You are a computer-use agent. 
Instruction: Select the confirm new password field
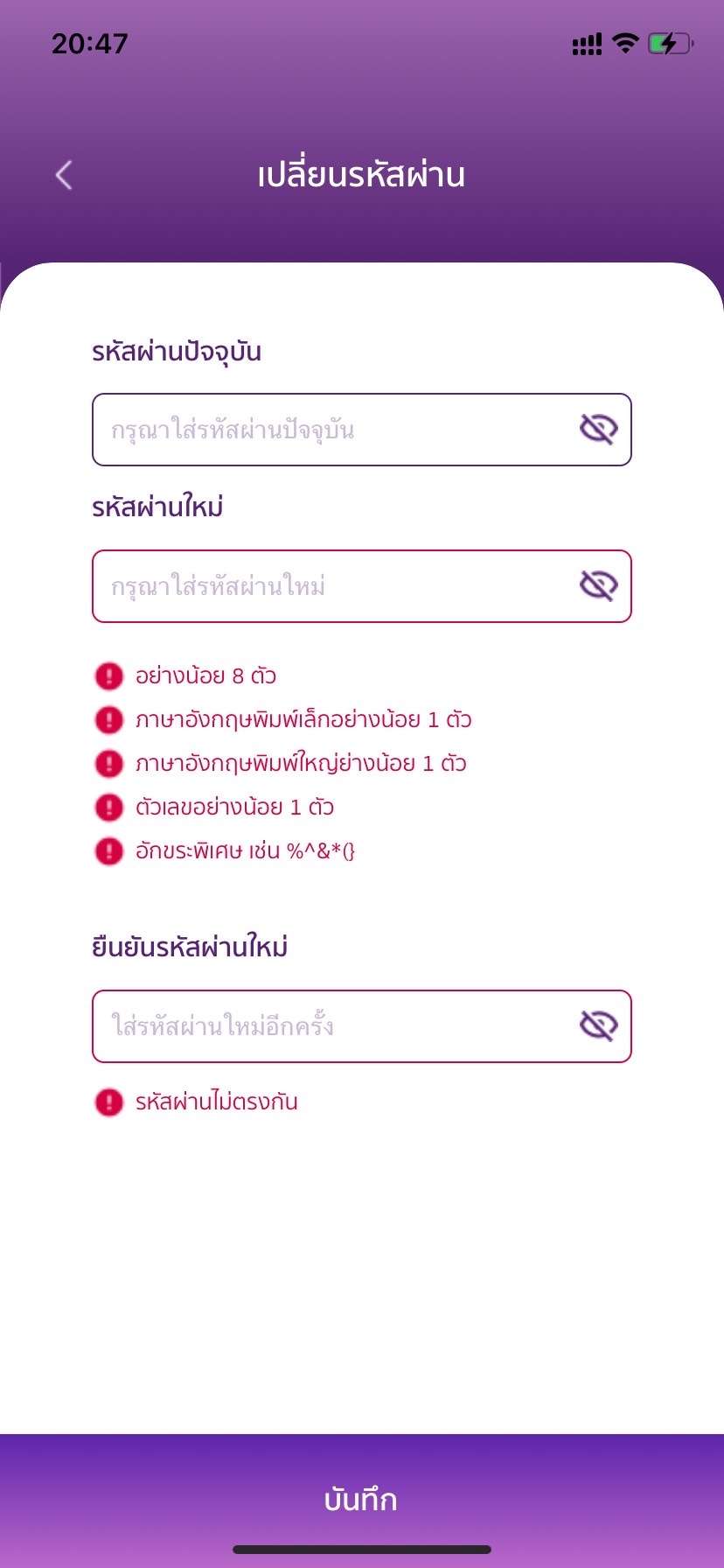coord(332,1026)
